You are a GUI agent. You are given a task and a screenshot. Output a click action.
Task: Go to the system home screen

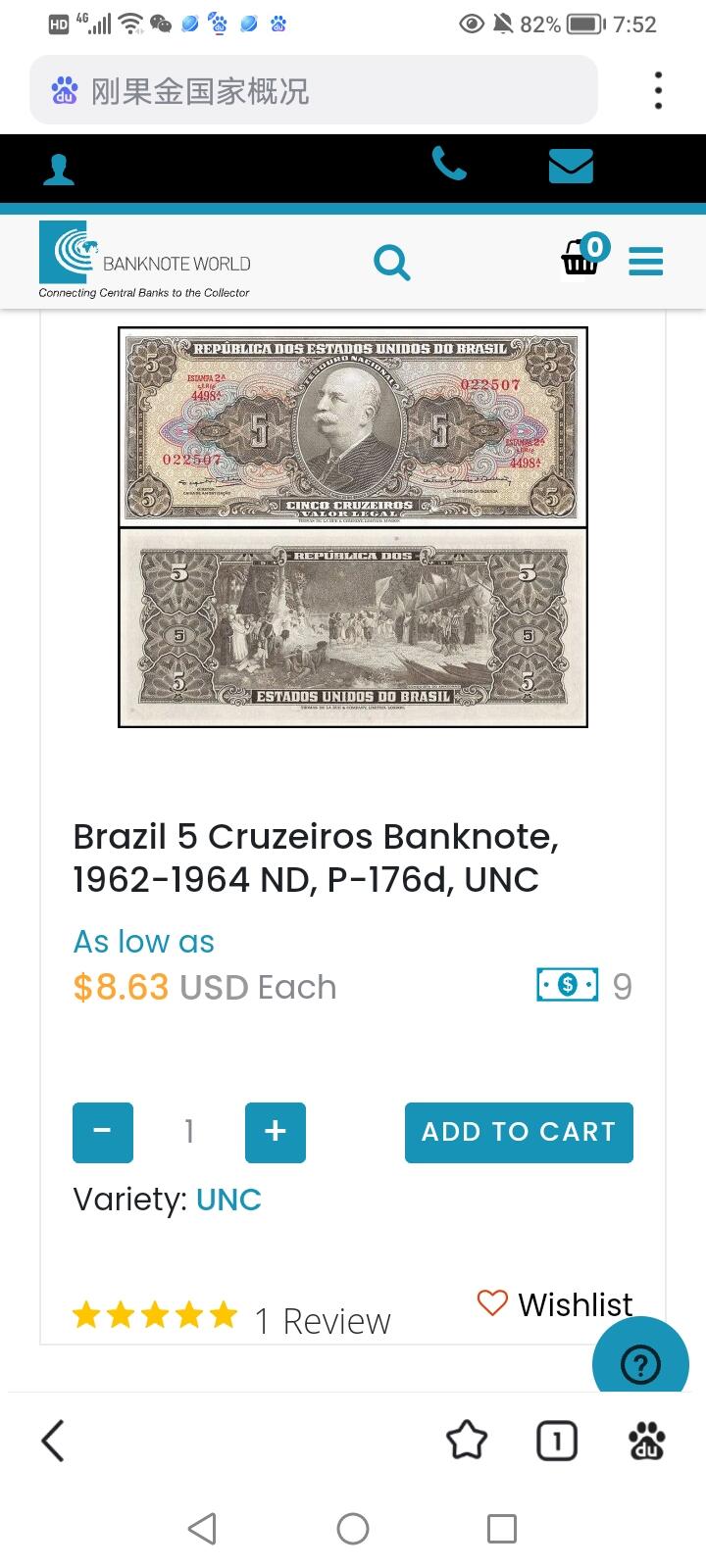point(353,1529)
